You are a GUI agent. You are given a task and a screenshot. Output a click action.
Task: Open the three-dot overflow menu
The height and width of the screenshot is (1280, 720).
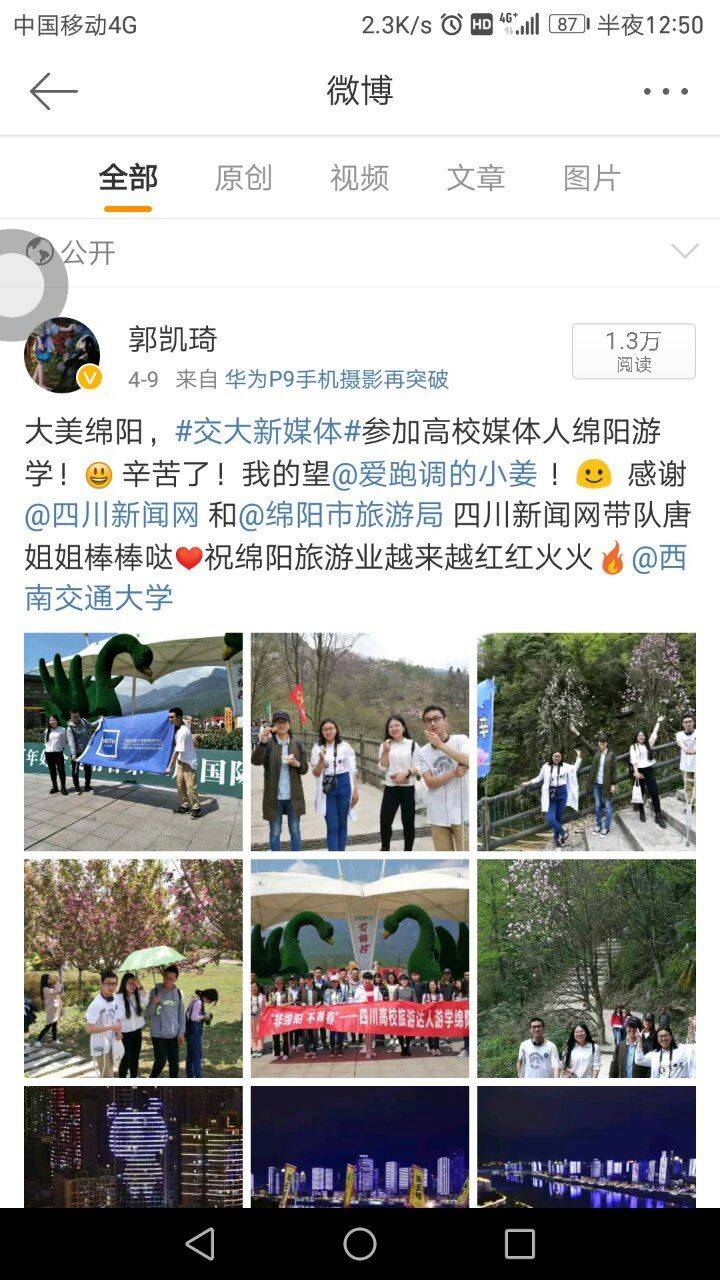coord(665,91)
